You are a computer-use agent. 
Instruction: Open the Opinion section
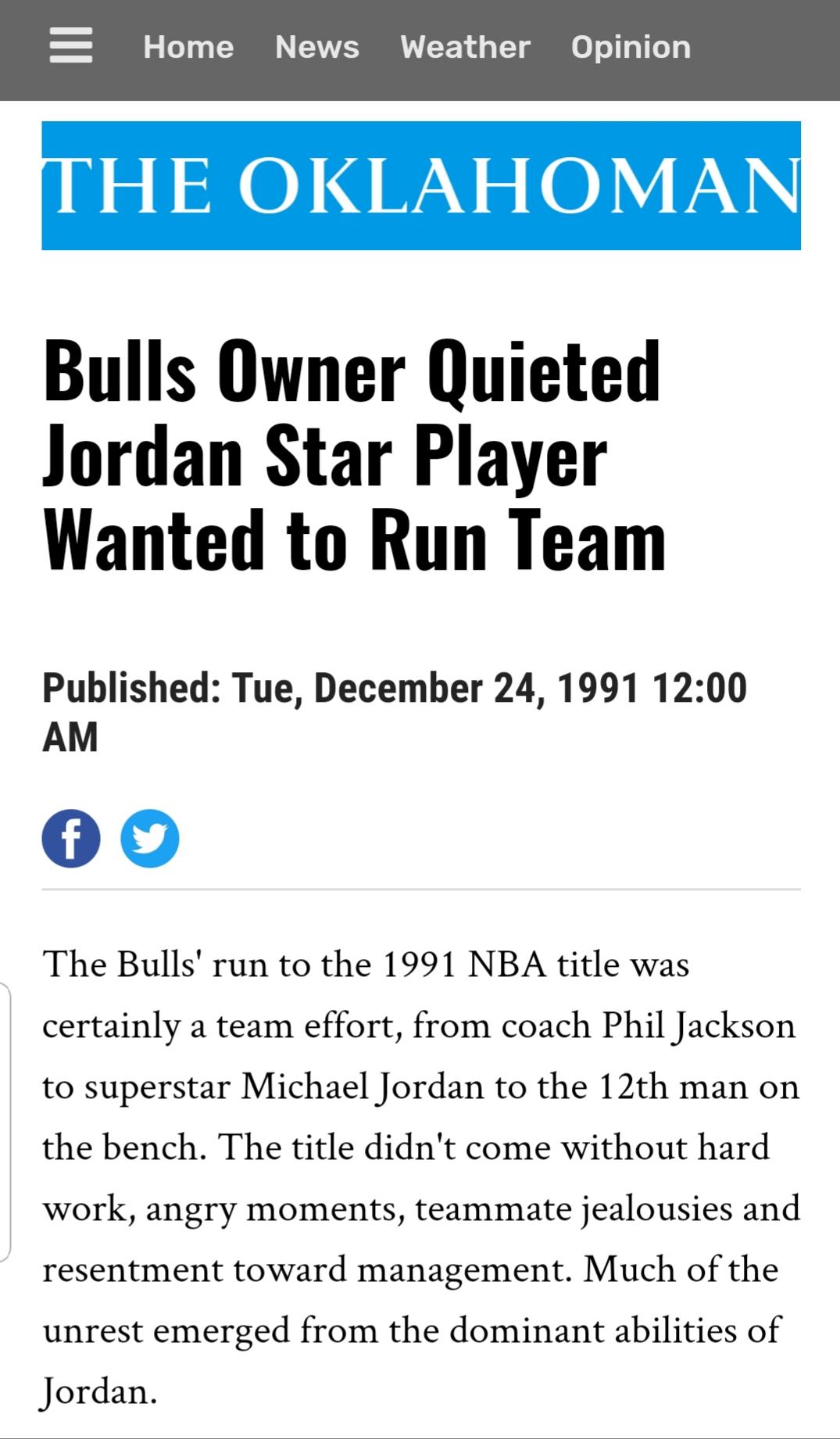(631, 48)
